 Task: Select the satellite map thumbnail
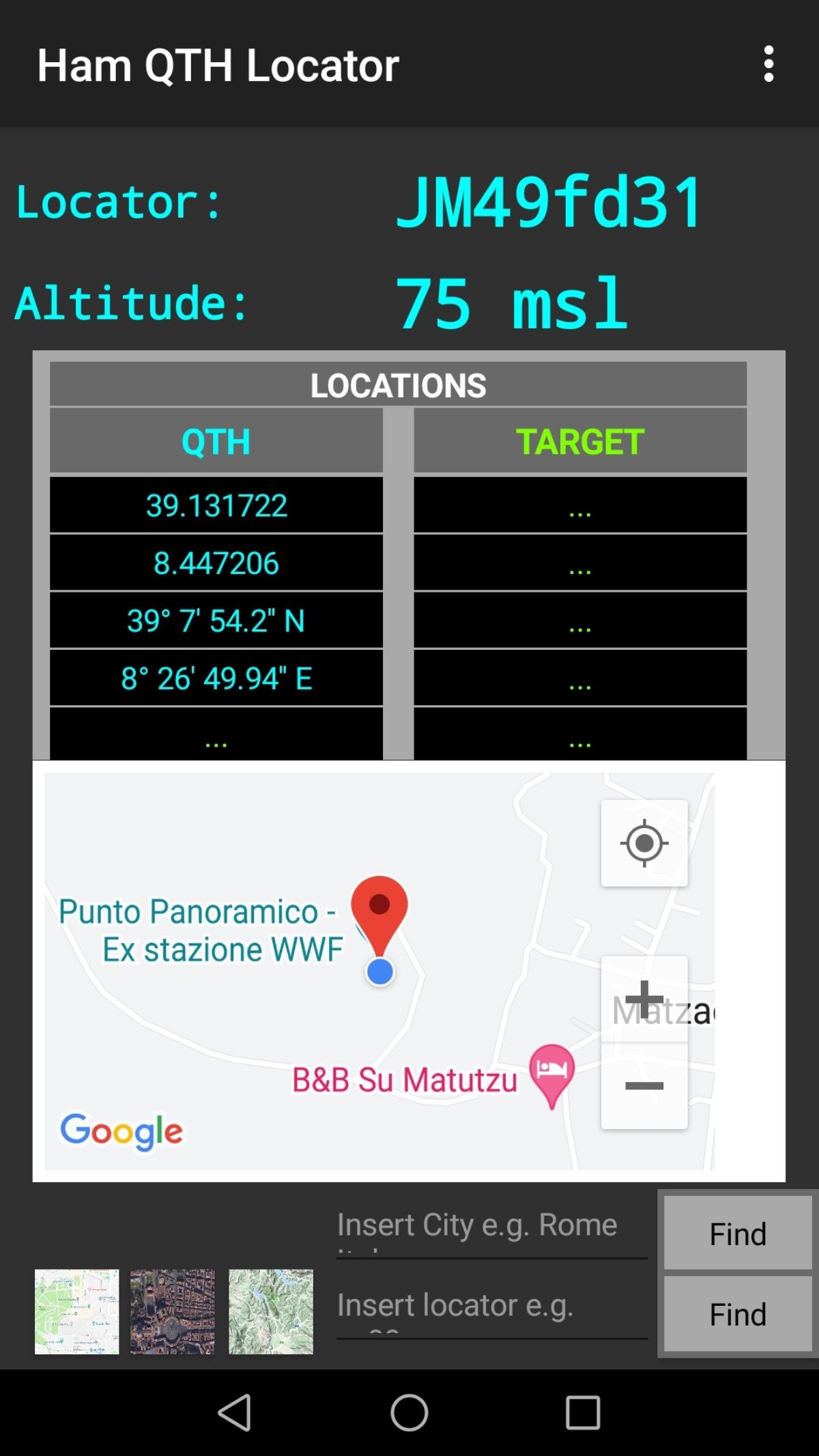[x=173, y=1311]
